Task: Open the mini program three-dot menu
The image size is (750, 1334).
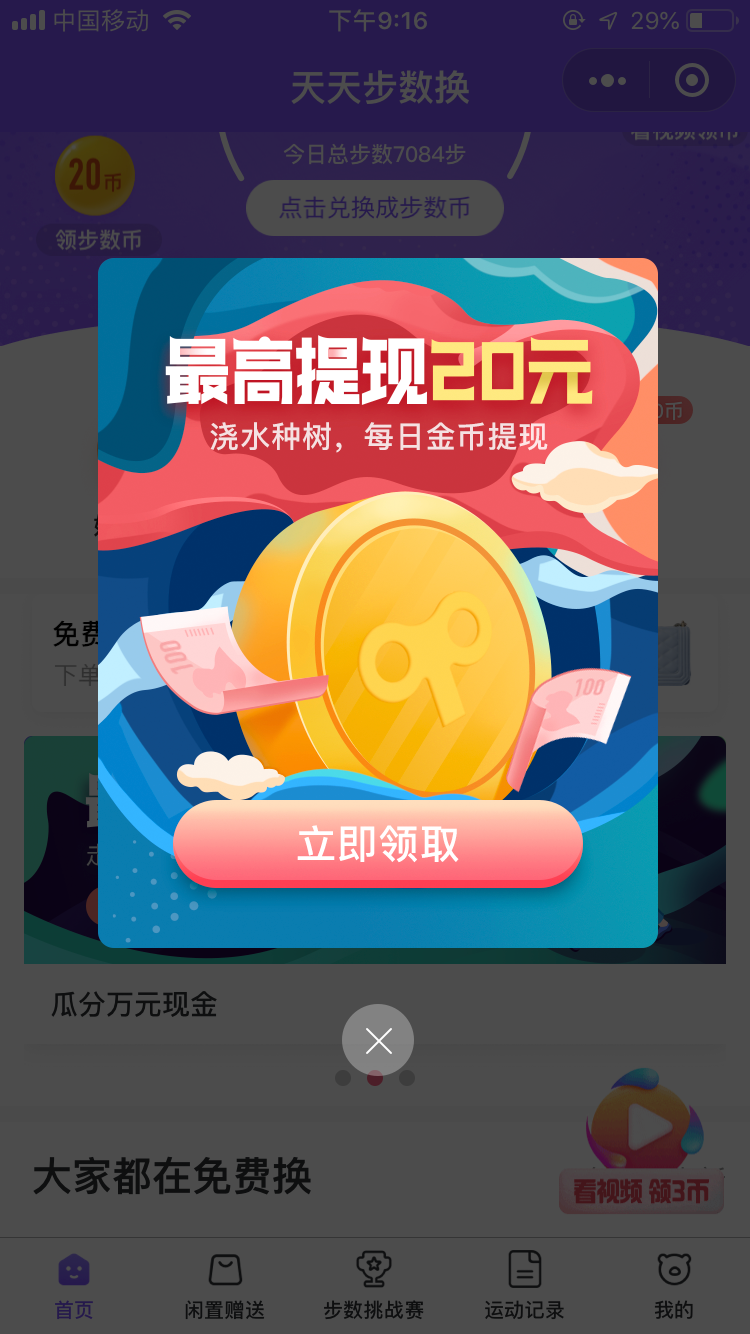Action: click(607, 80)
